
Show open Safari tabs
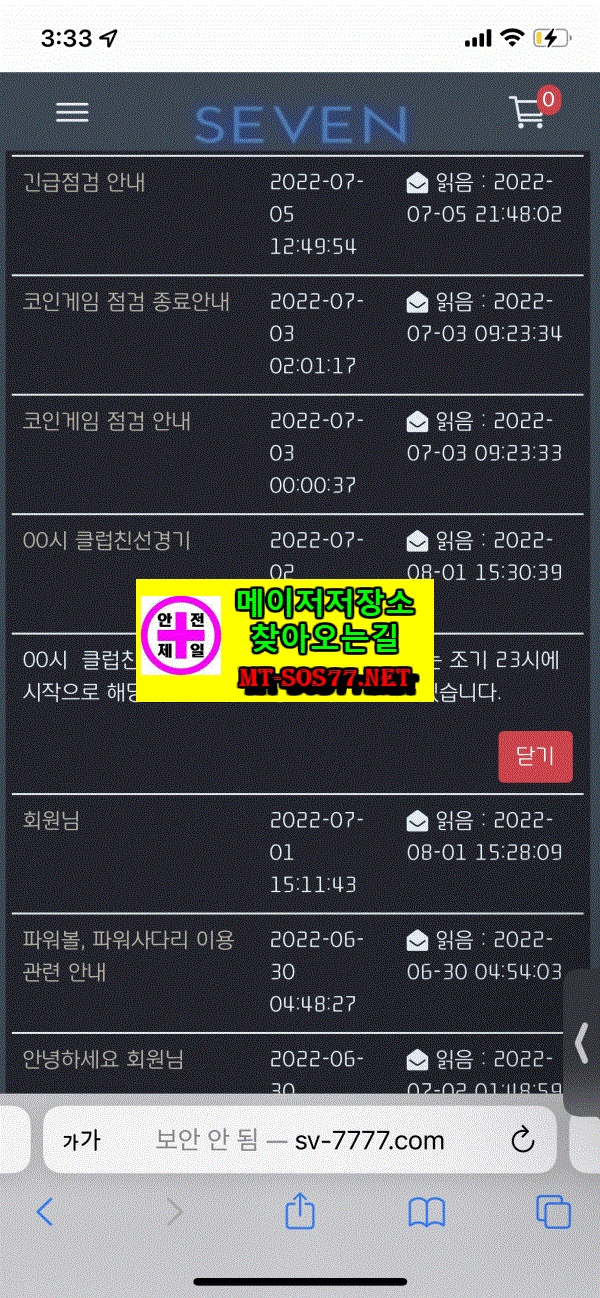tap(553, 1213)
